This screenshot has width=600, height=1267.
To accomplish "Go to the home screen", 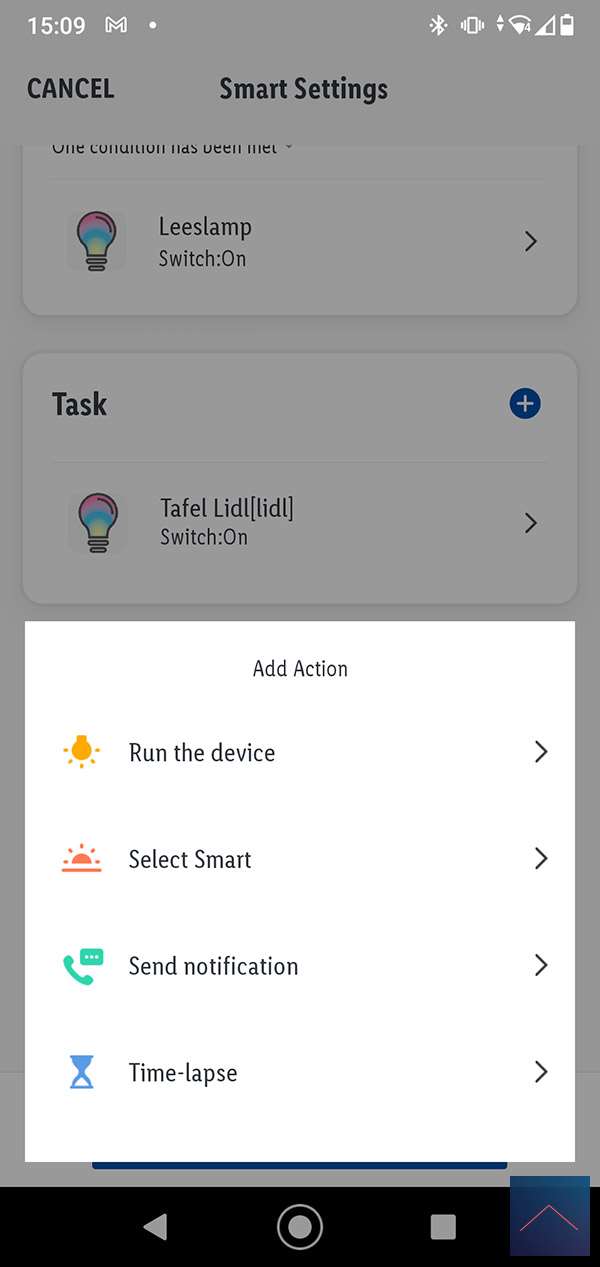I will [x=299, y=1227].
